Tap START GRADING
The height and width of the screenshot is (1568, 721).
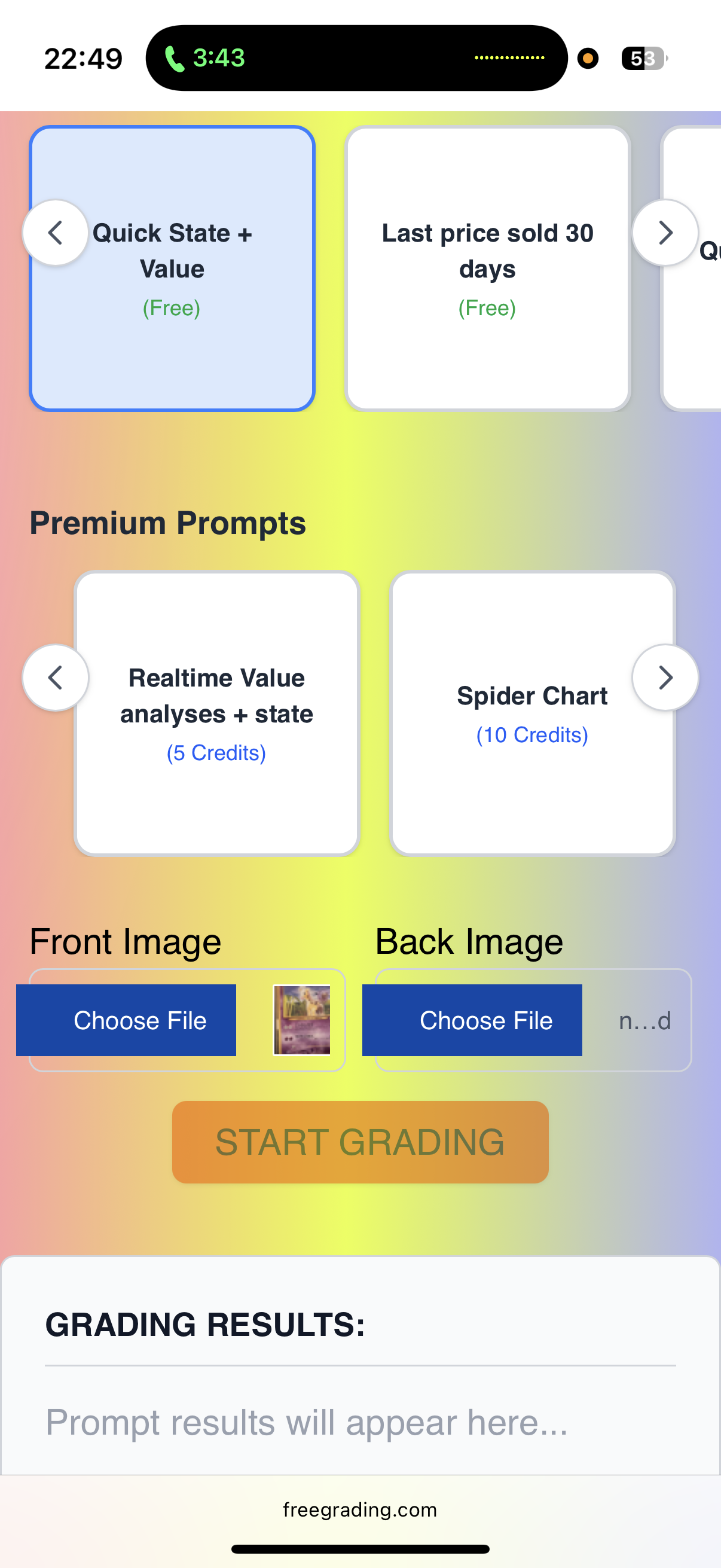pyautogui.click(x=360, y=1142)
